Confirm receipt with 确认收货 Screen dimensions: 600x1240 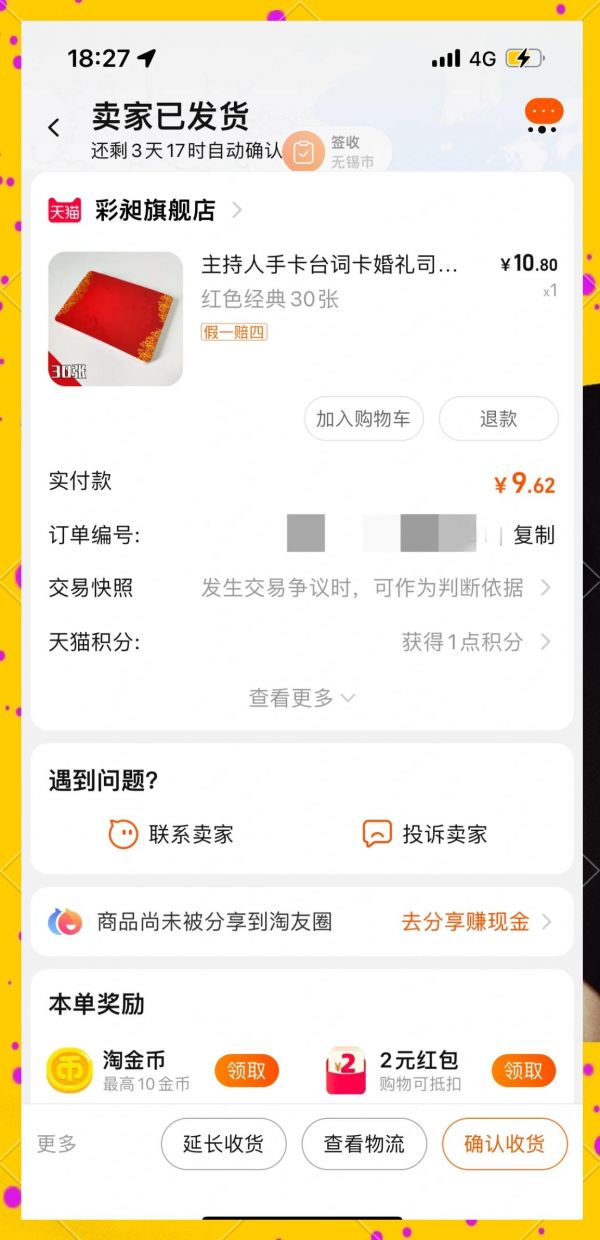coord(504,1144)
